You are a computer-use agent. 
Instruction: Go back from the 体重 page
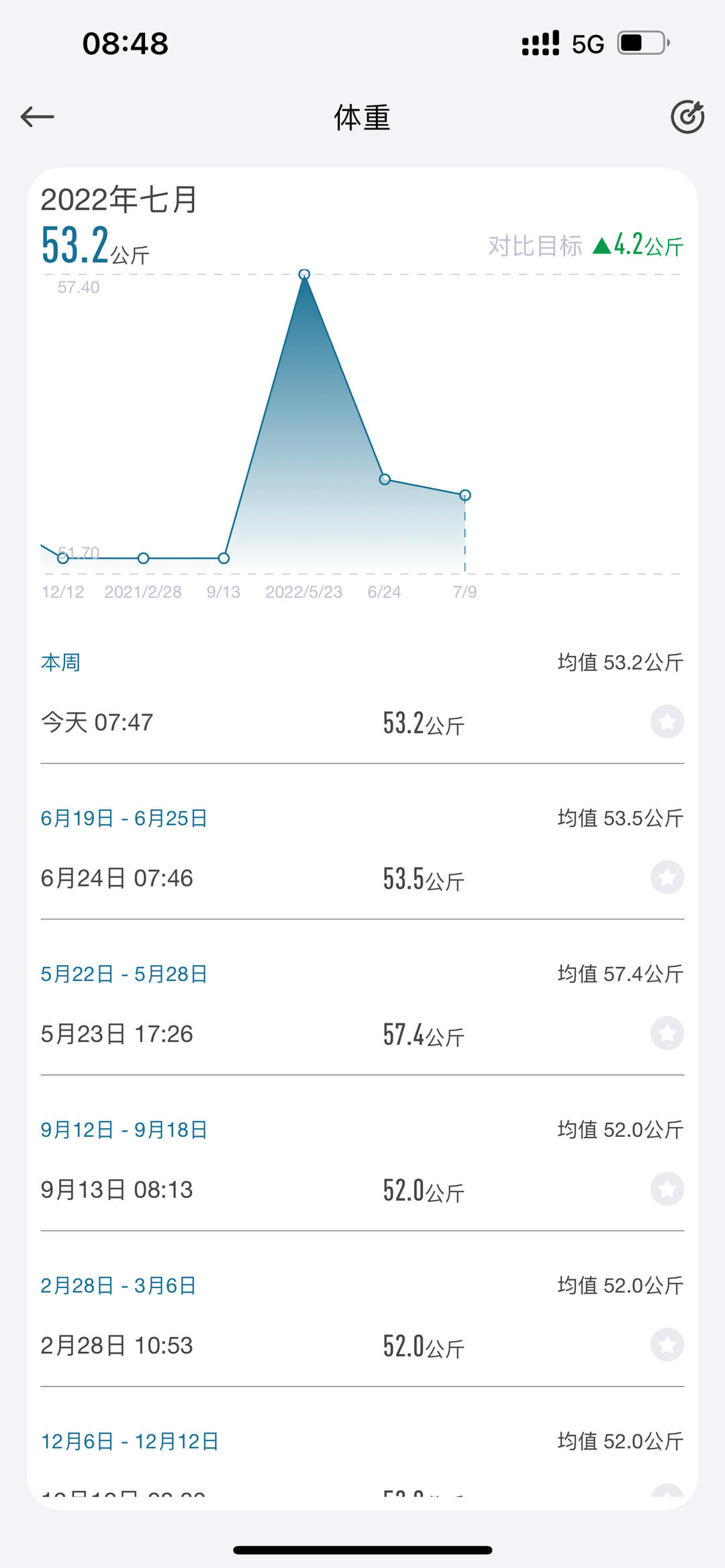pyautogui.click(x=38, y=117)
